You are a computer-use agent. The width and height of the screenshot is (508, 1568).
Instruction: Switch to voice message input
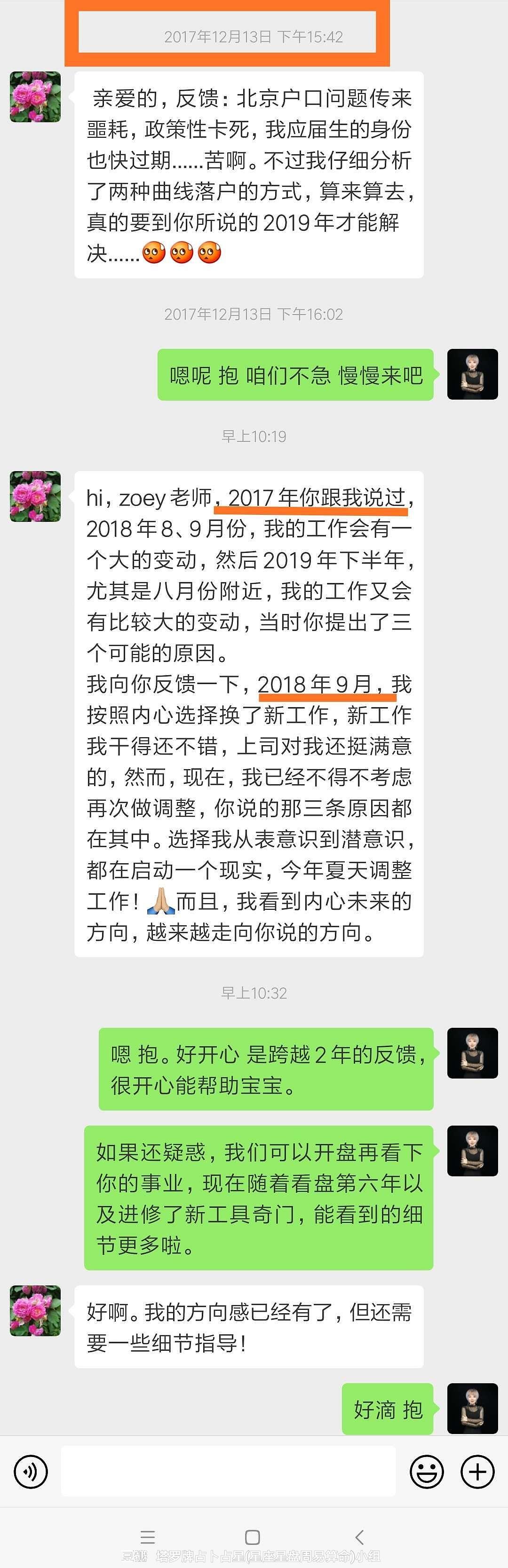(x=31, y=1472)
